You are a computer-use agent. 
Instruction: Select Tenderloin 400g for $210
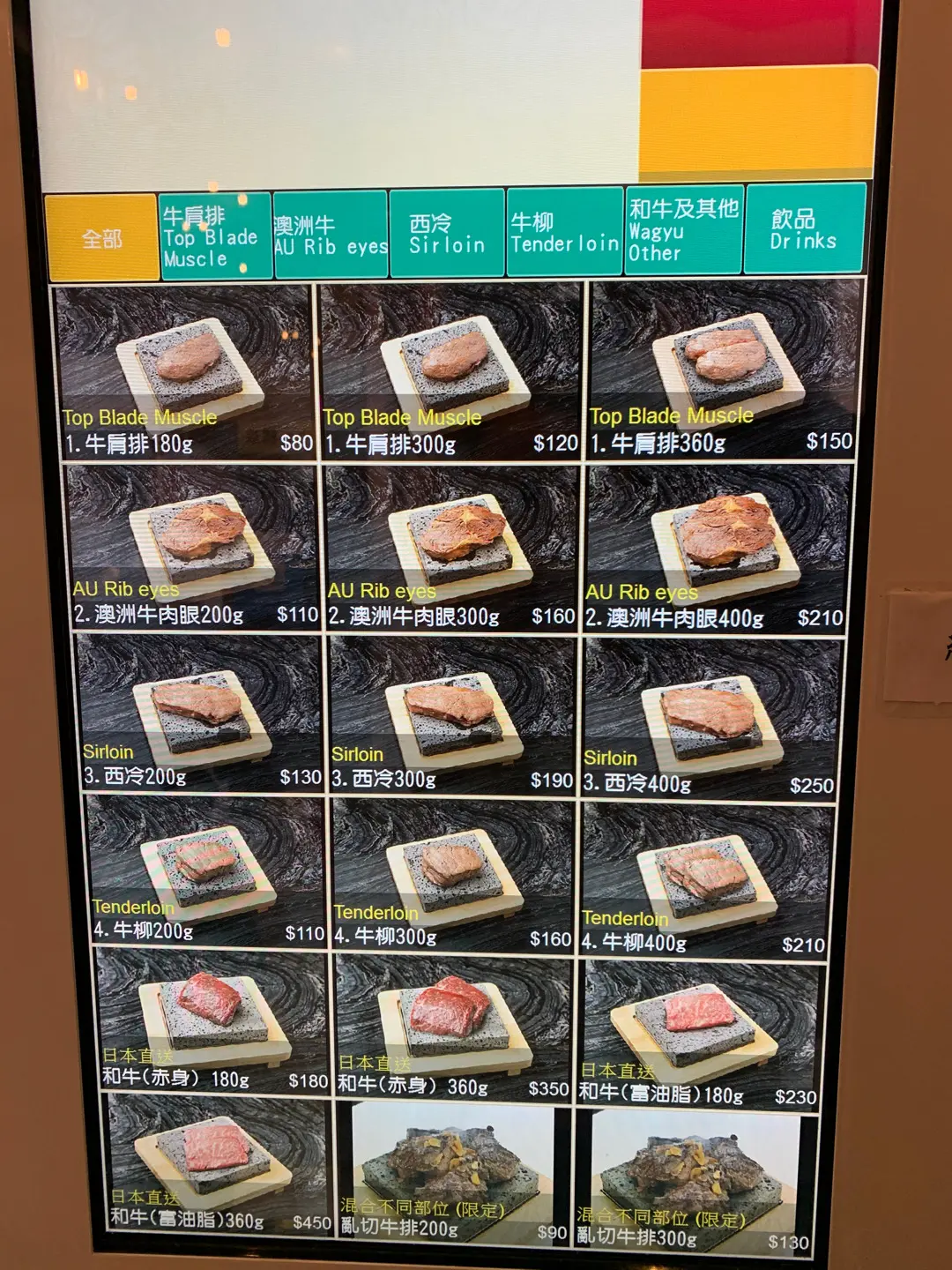pyautogui.click(x=705, y=878)
